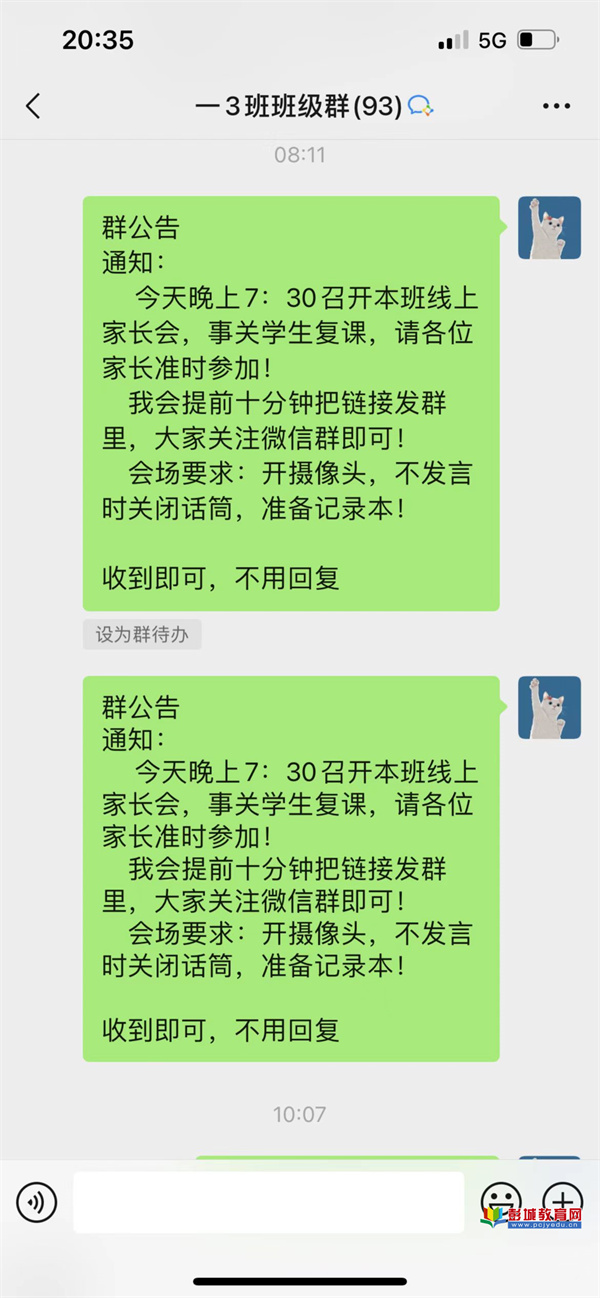This screenshot has height=1298, width=600.
Task: Switch to voice input mode
Action: [x=37, y=1202]
